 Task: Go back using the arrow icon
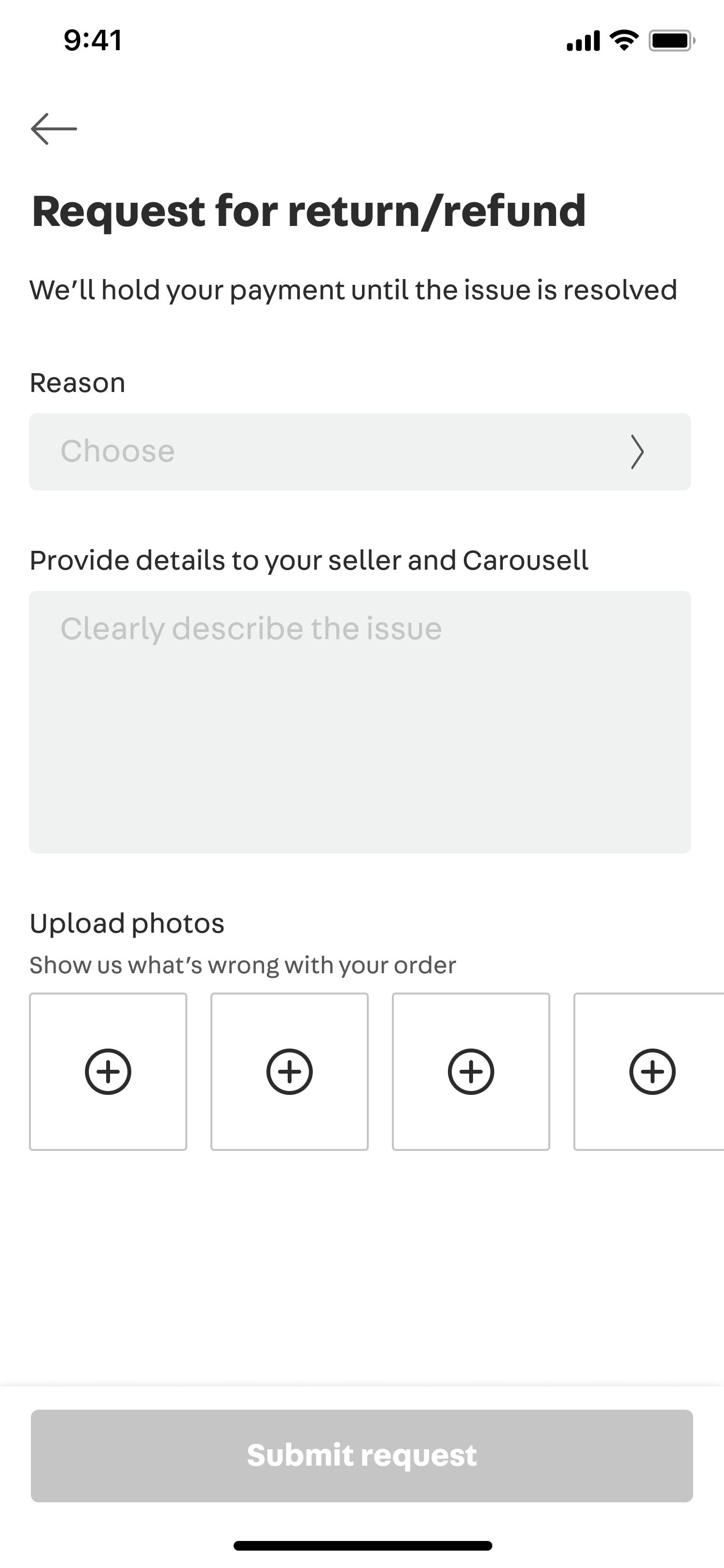(54, 128)
